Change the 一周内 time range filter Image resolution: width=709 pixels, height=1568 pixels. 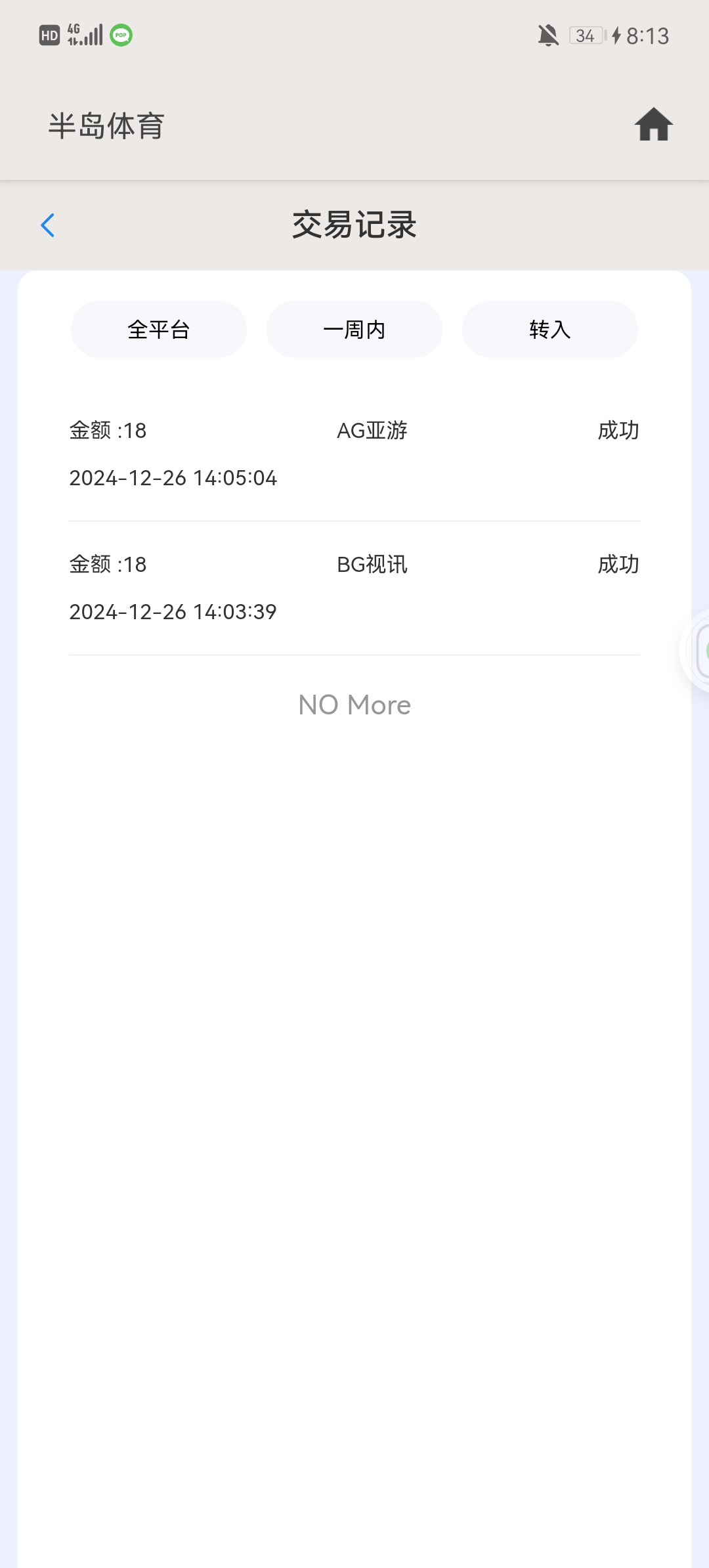click(354, 330)
